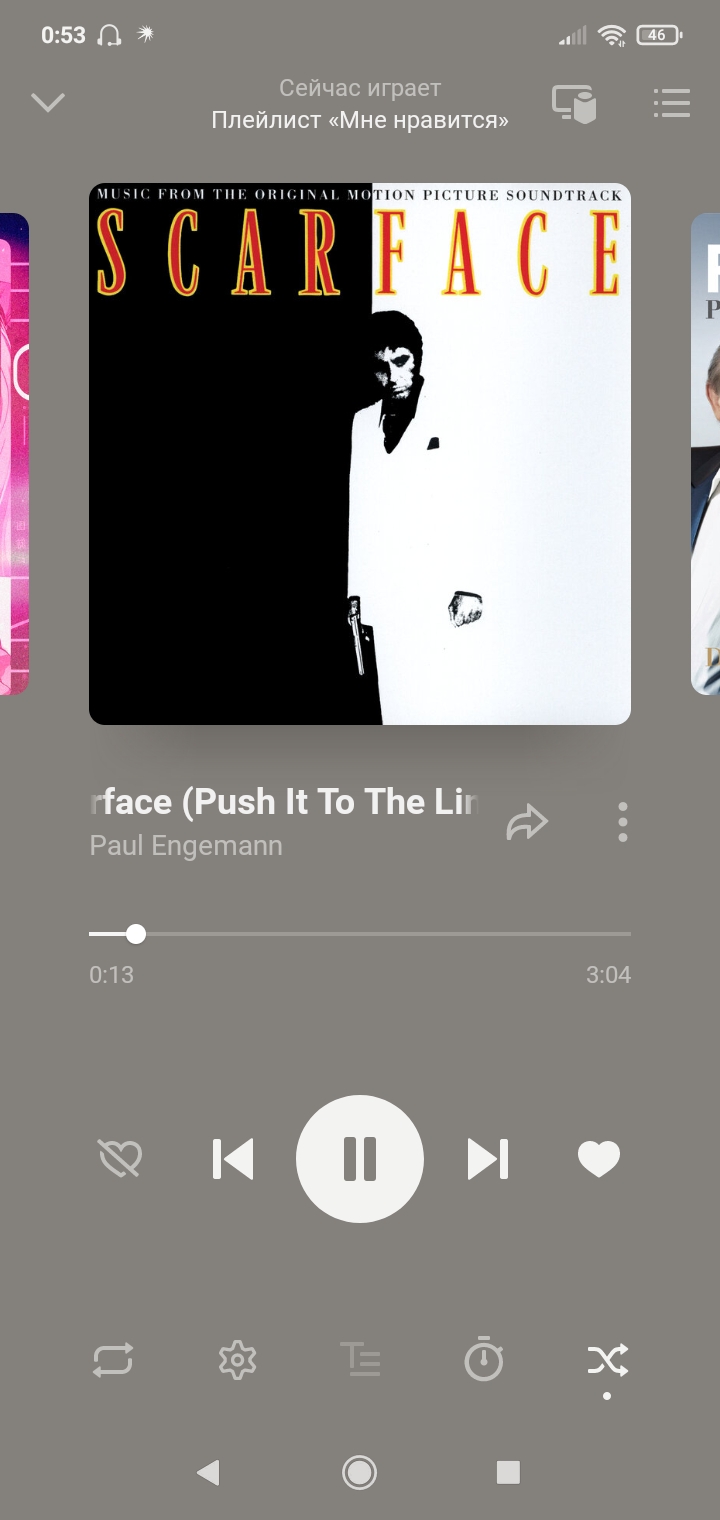The image size is (720, 1520).
Task: Go to the system home screen
Action: (x=359, y=1472)
